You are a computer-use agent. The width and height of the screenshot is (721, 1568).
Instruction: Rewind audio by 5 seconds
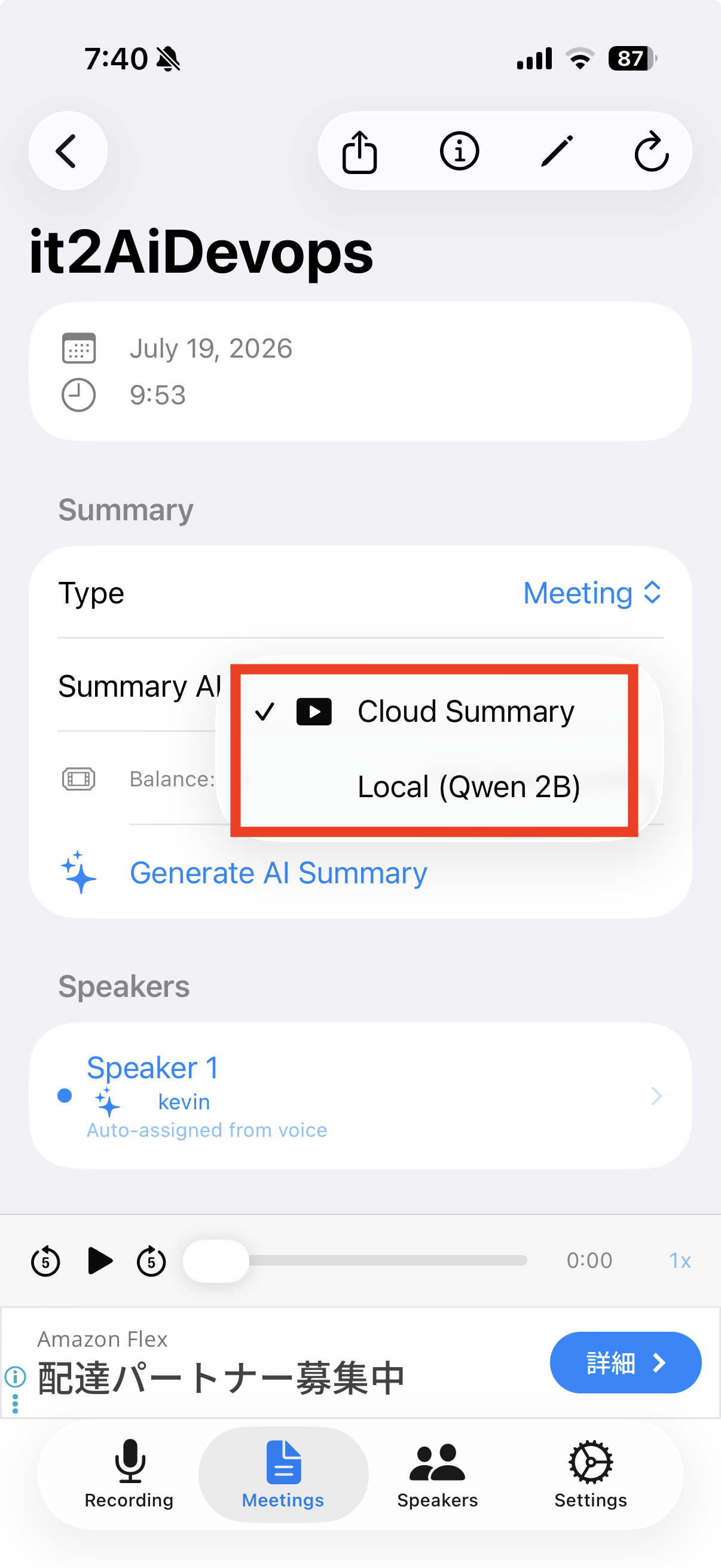pos(45,1261)
